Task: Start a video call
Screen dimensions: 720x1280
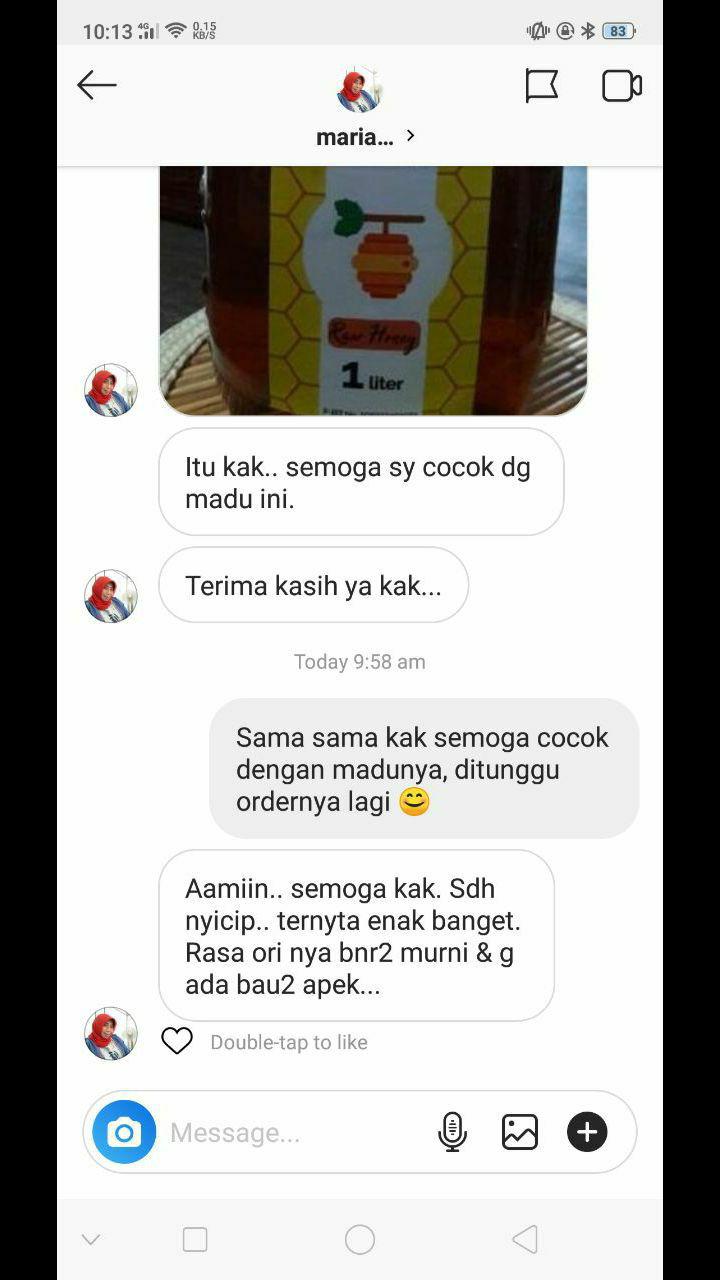Action: pos(621,86)
